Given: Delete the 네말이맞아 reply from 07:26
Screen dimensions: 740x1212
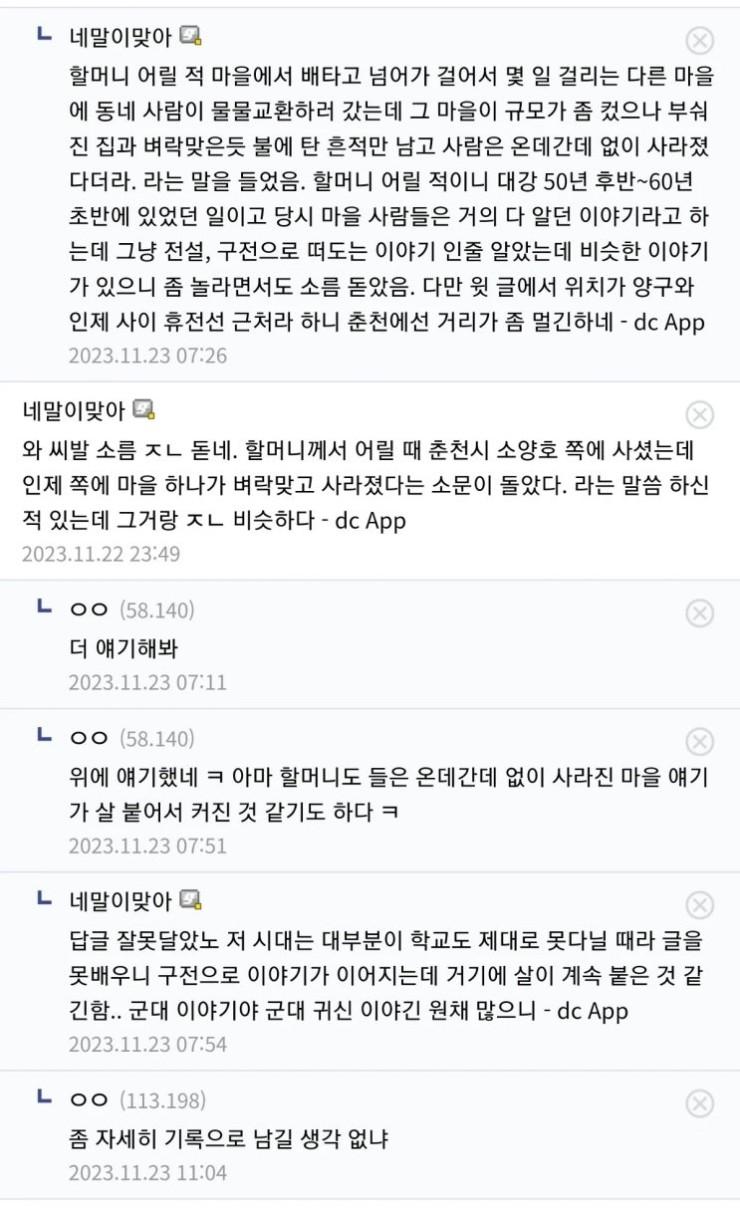Looking at the screenshot, I should pyautogui.click(x=700, y=40).
